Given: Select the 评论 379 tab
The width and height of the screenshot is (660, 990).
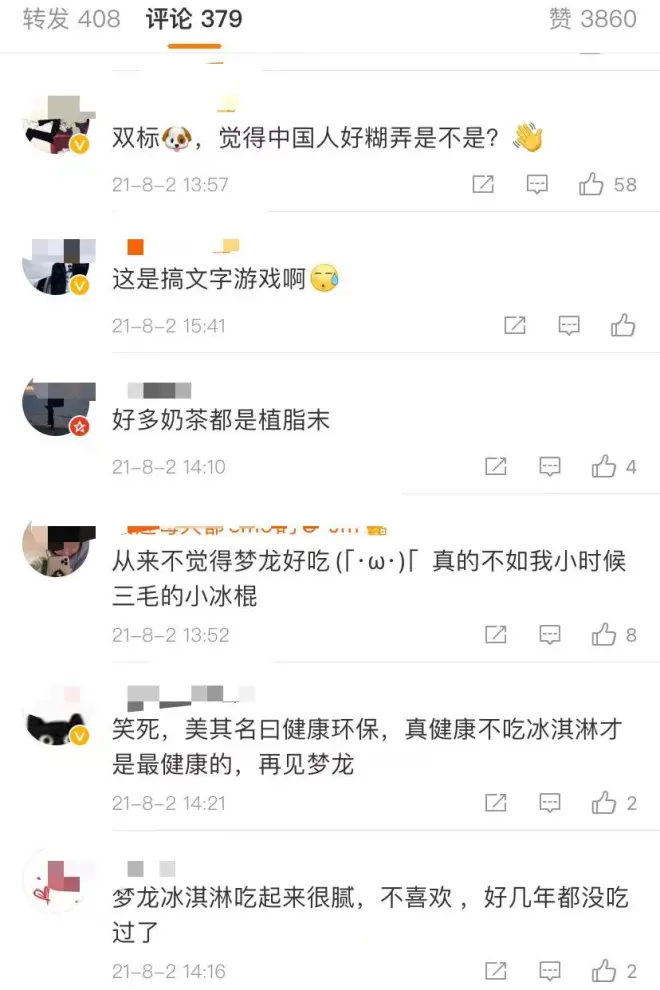Looking at the screenshot, I should tap(193, 19).
